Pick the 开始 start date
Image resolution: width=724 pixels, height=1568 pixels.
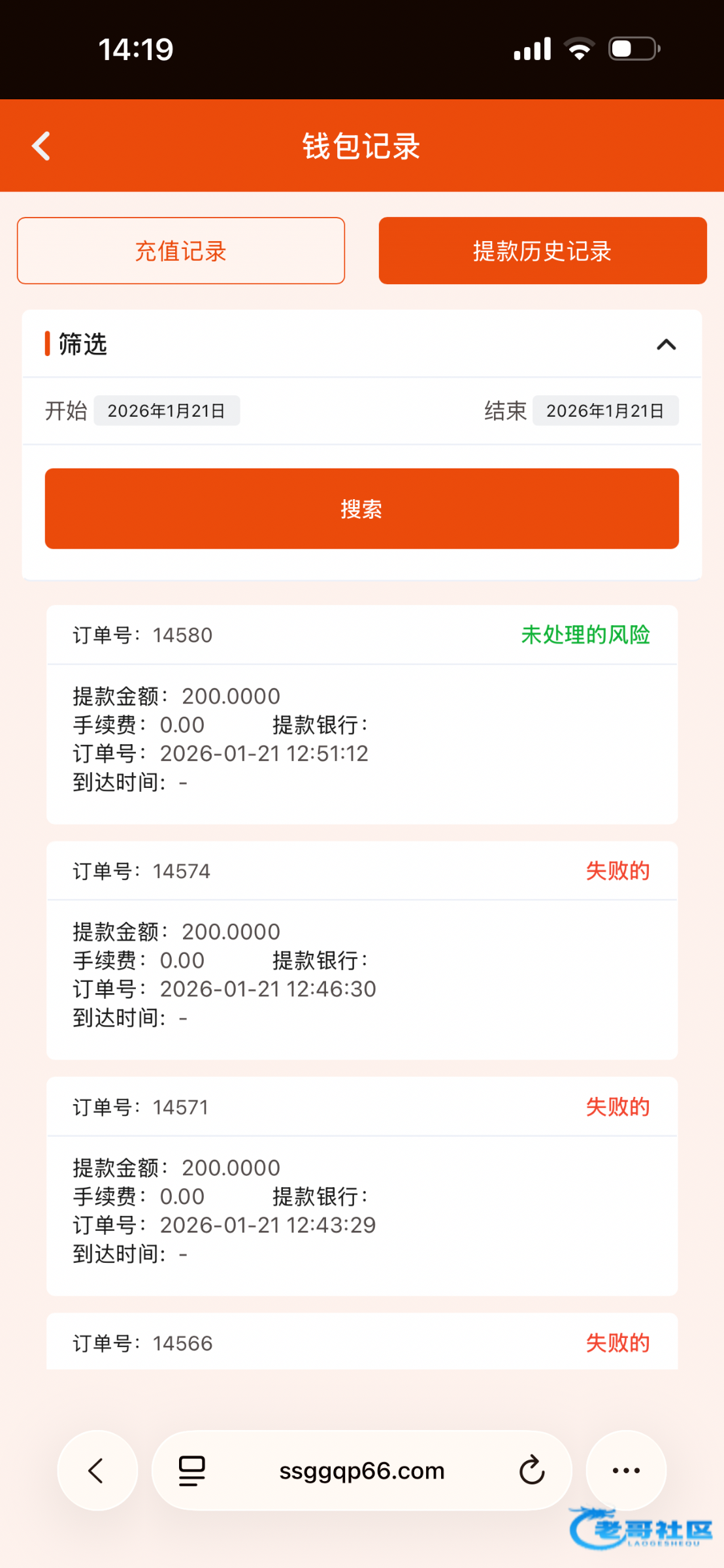[167, 411]
